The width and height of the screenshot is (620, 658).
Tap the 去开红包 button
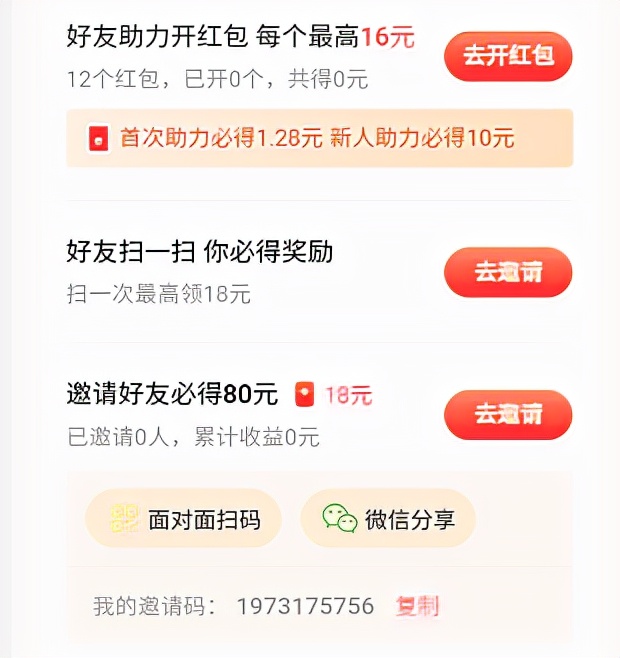(x=508, y=56)
